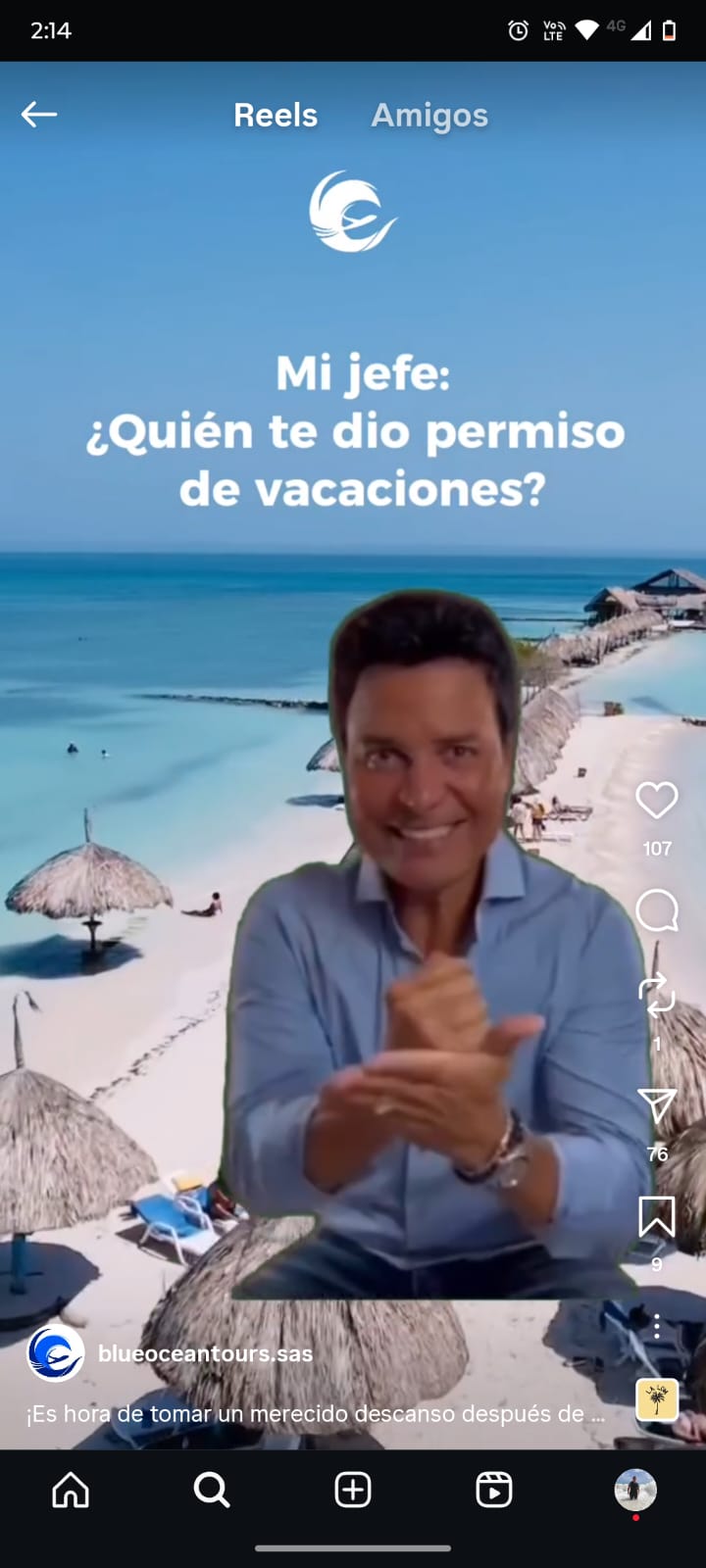
Task: Select the Reels tab at top
Action: pyautogui.click(x=276, y=115)
